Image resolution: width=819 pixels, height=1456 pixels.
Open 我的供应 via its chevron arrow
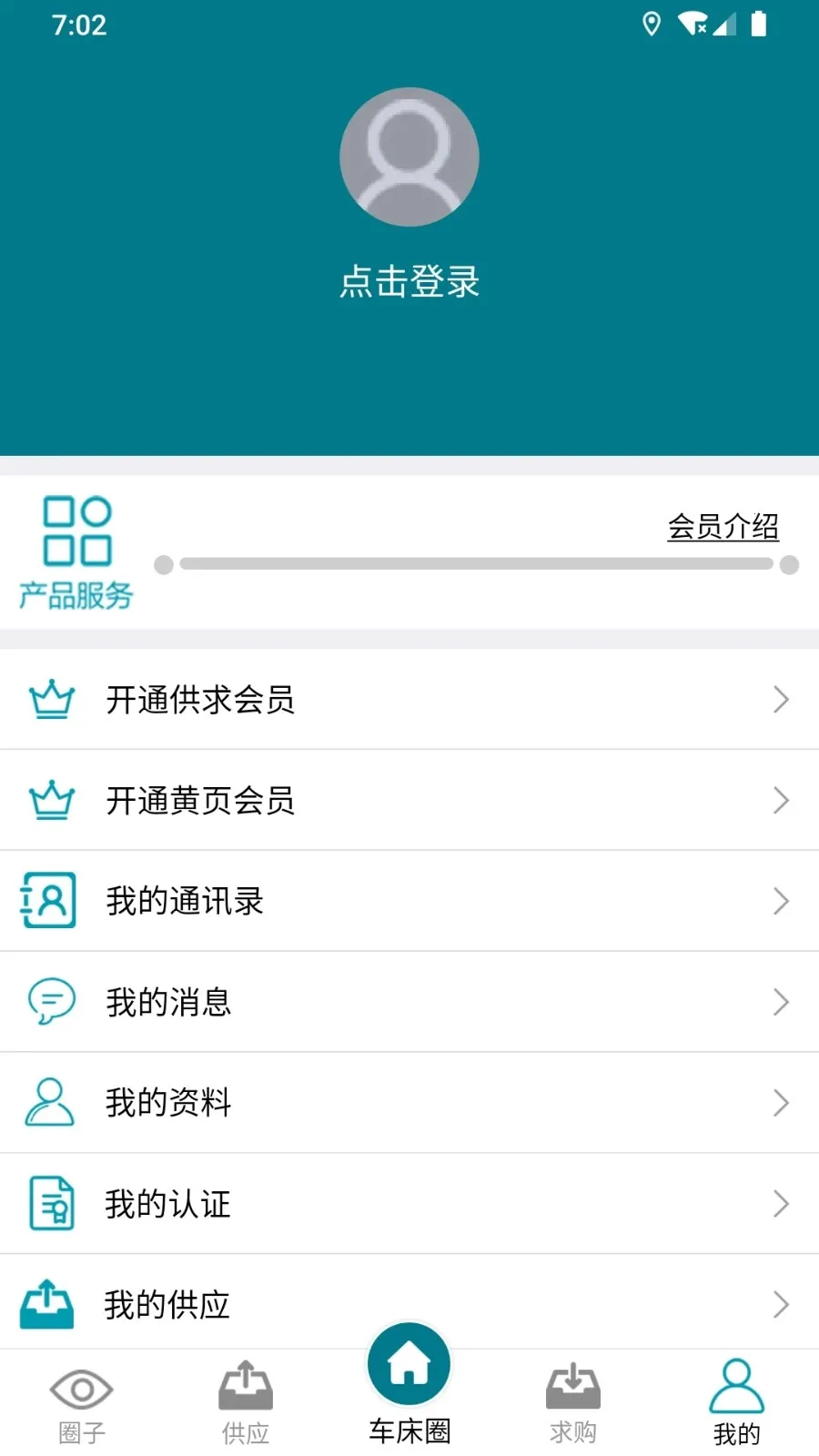click(781, 1303)
